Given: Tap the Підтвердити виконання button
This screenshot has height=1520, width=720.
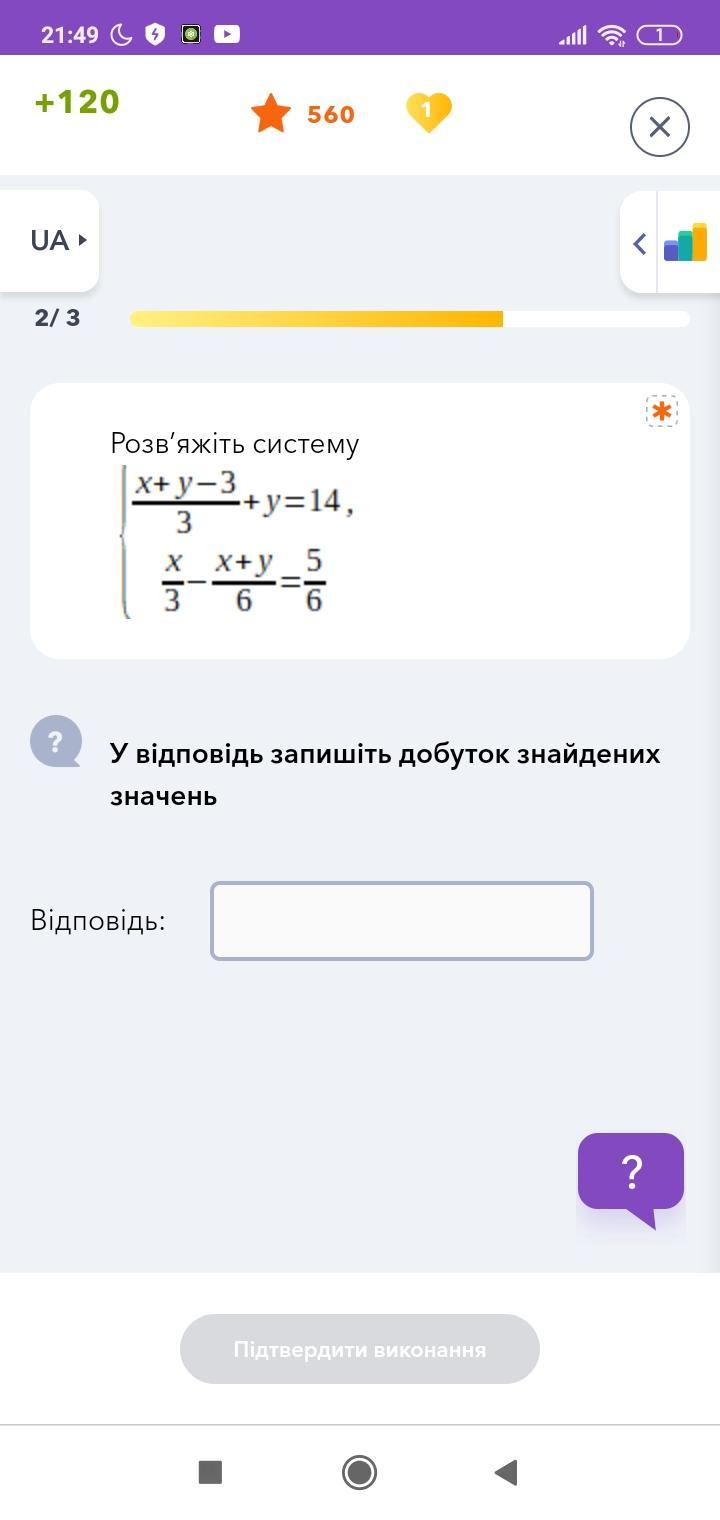Looking at the screenshot, I should 360,1349.
